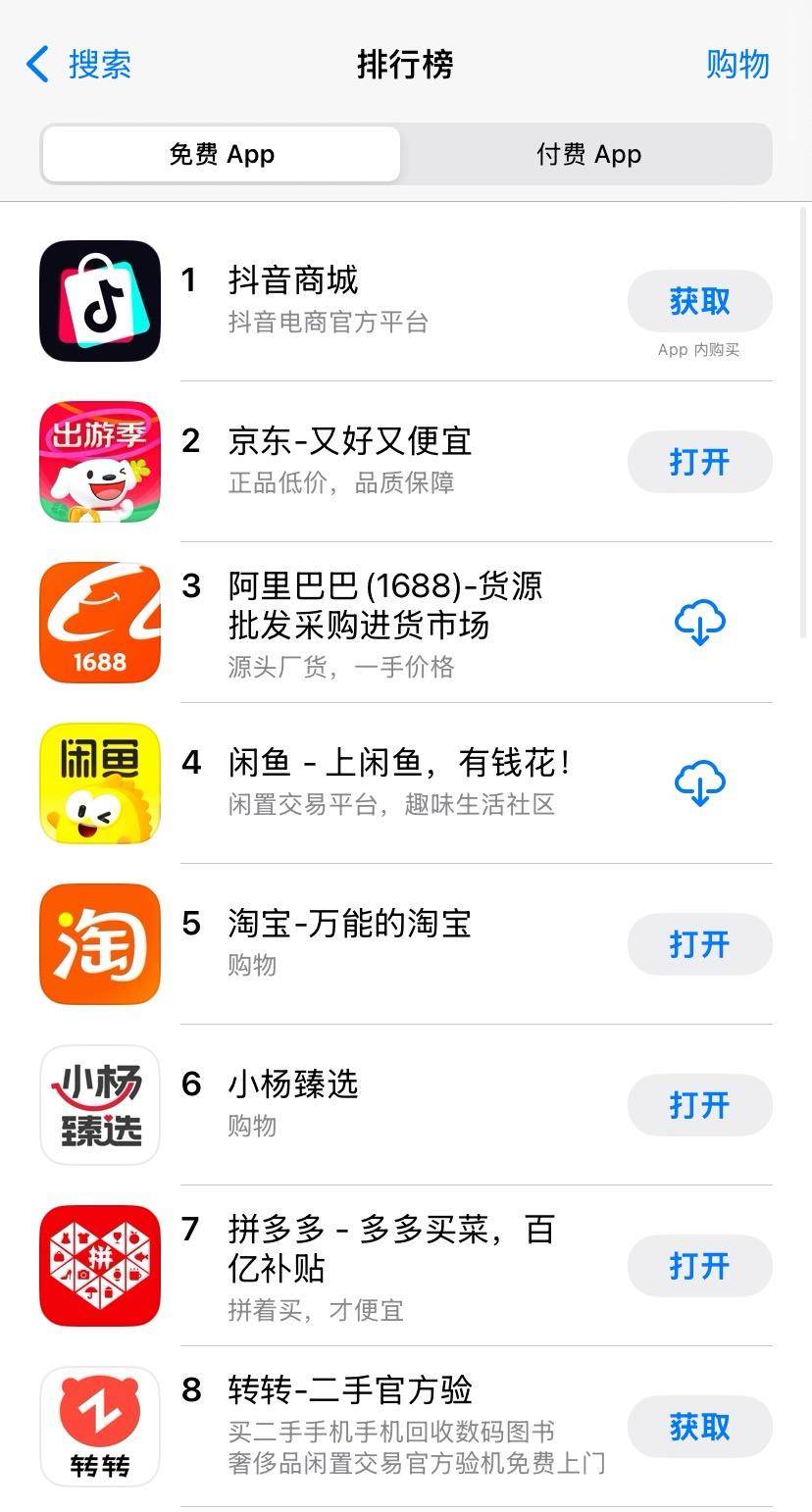
Task: Download 闲鱼 via cloud icon
Action: 699,783
